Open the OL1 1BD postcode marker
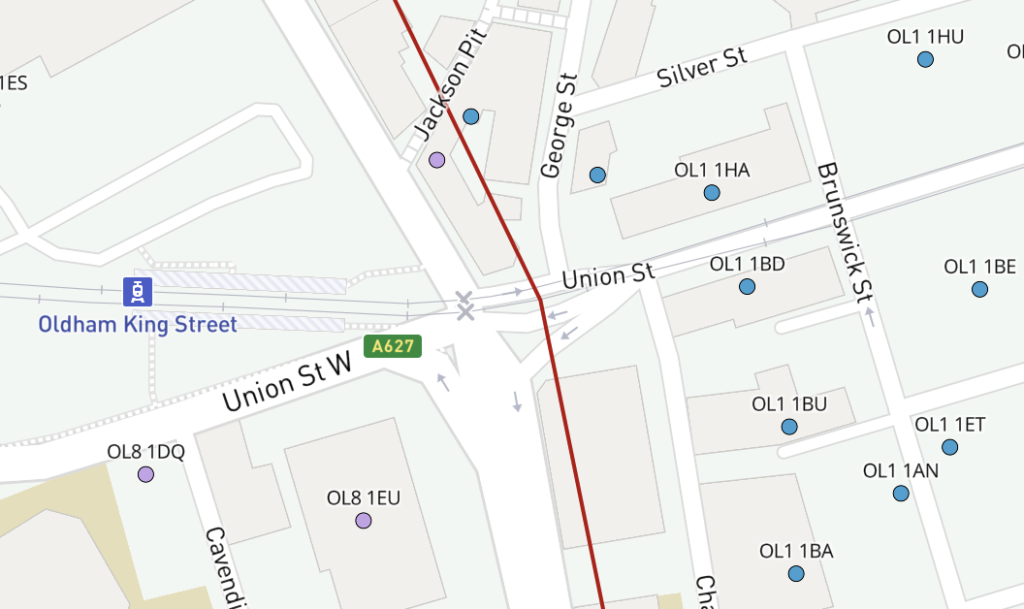Viewport: 1024px width, 609px height. 747,287
